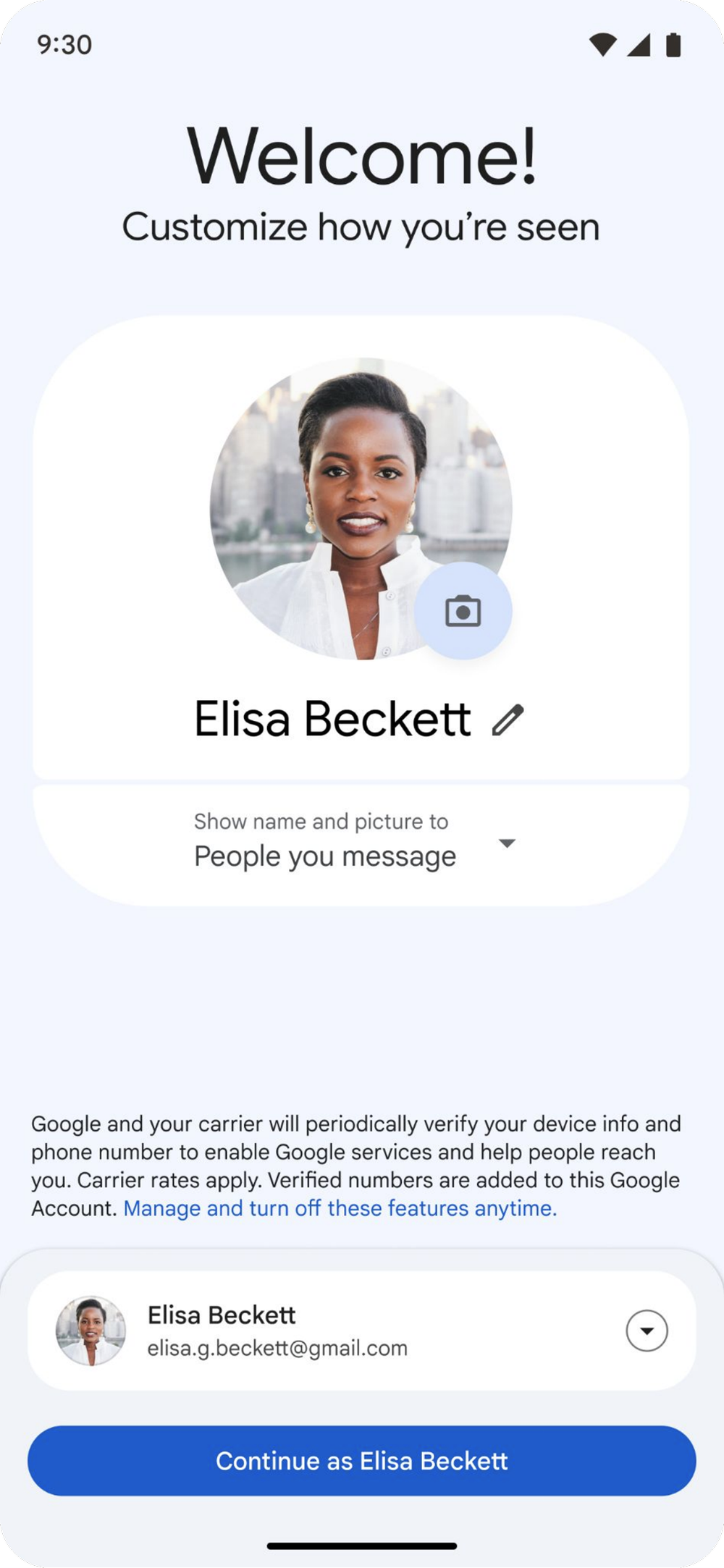The width and height of the screenshot is (724, 1568).
Task: Expand the account switcher for elisa.g.beckett@gmail.com
Action: click(x=647, y=1331)
